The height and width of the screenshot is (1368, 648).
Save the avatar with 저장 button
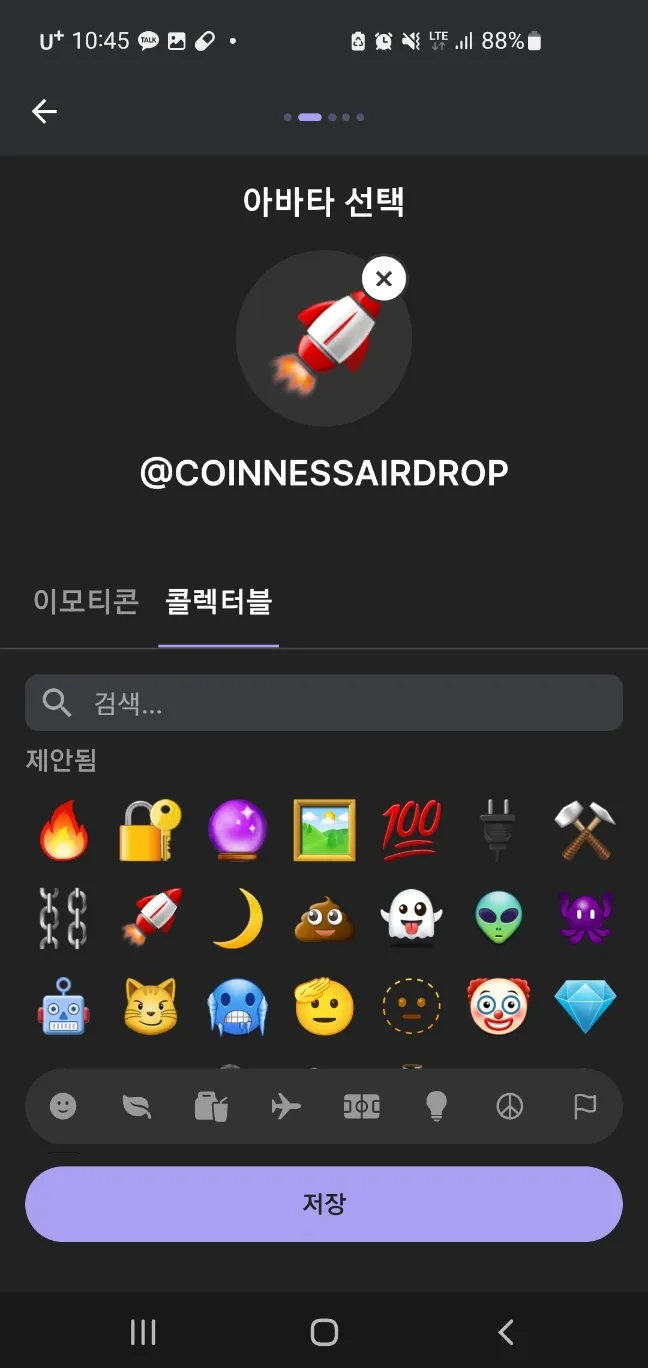pyautogui.click(x=324, y=1204)
